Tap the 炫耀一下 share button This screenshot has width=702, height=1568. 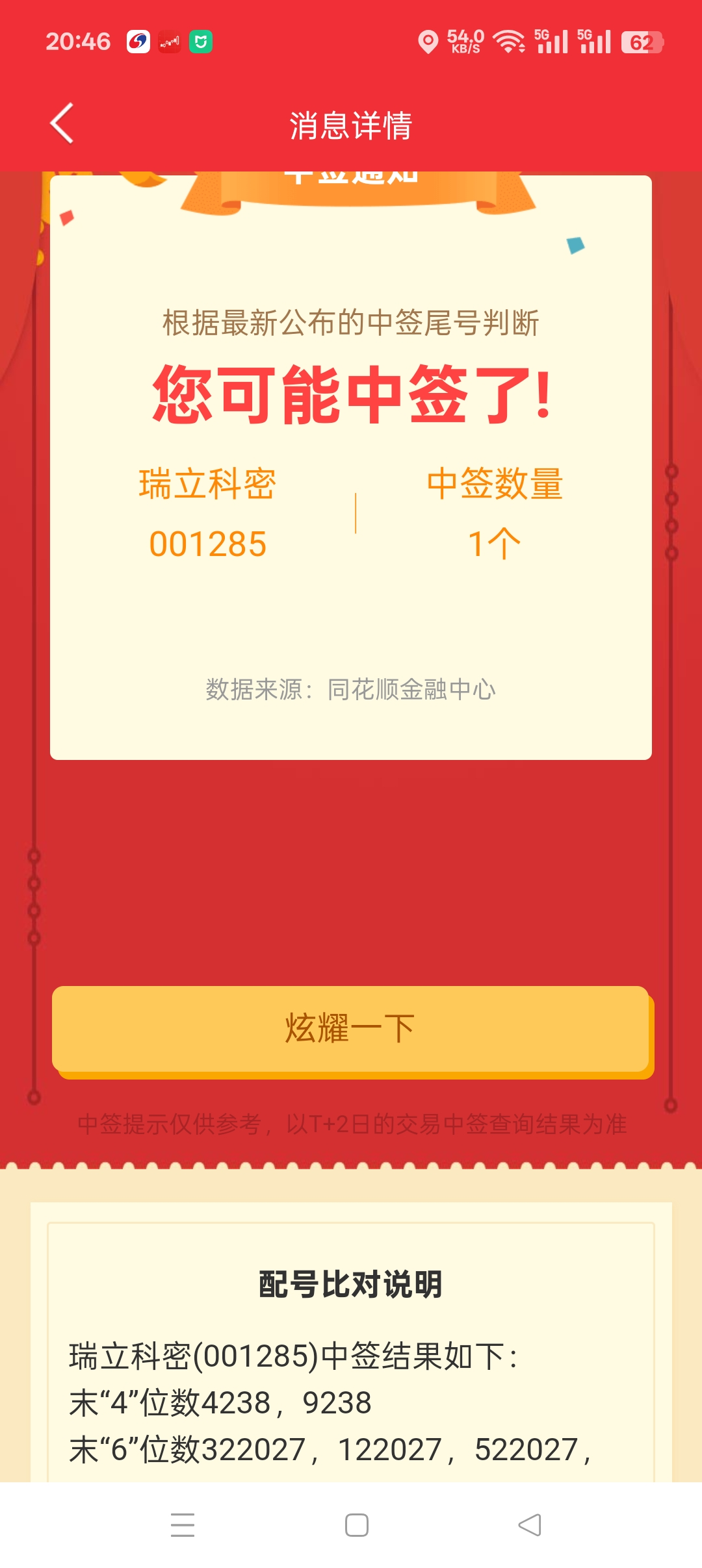351,1029
